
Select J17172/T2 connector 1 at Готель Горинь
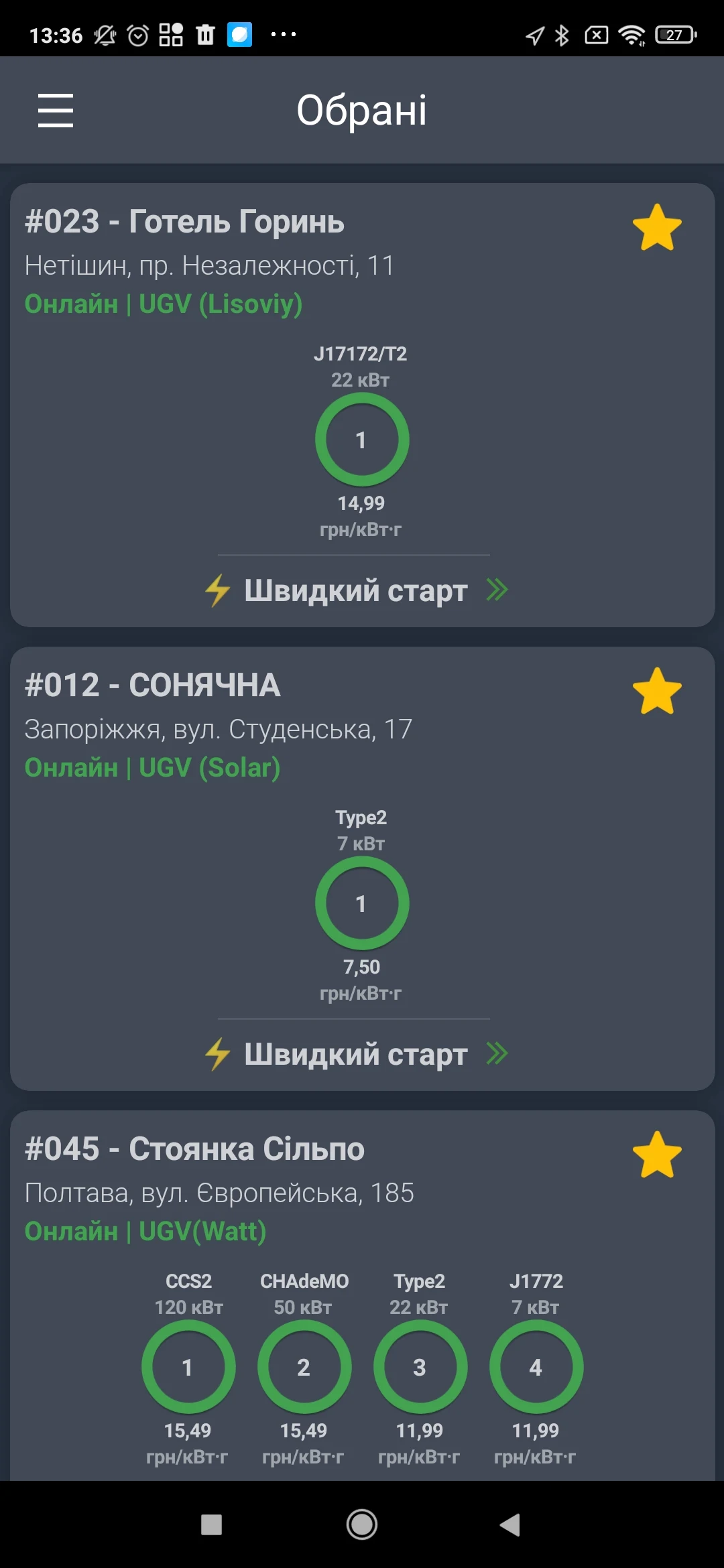tap(362, 440)
